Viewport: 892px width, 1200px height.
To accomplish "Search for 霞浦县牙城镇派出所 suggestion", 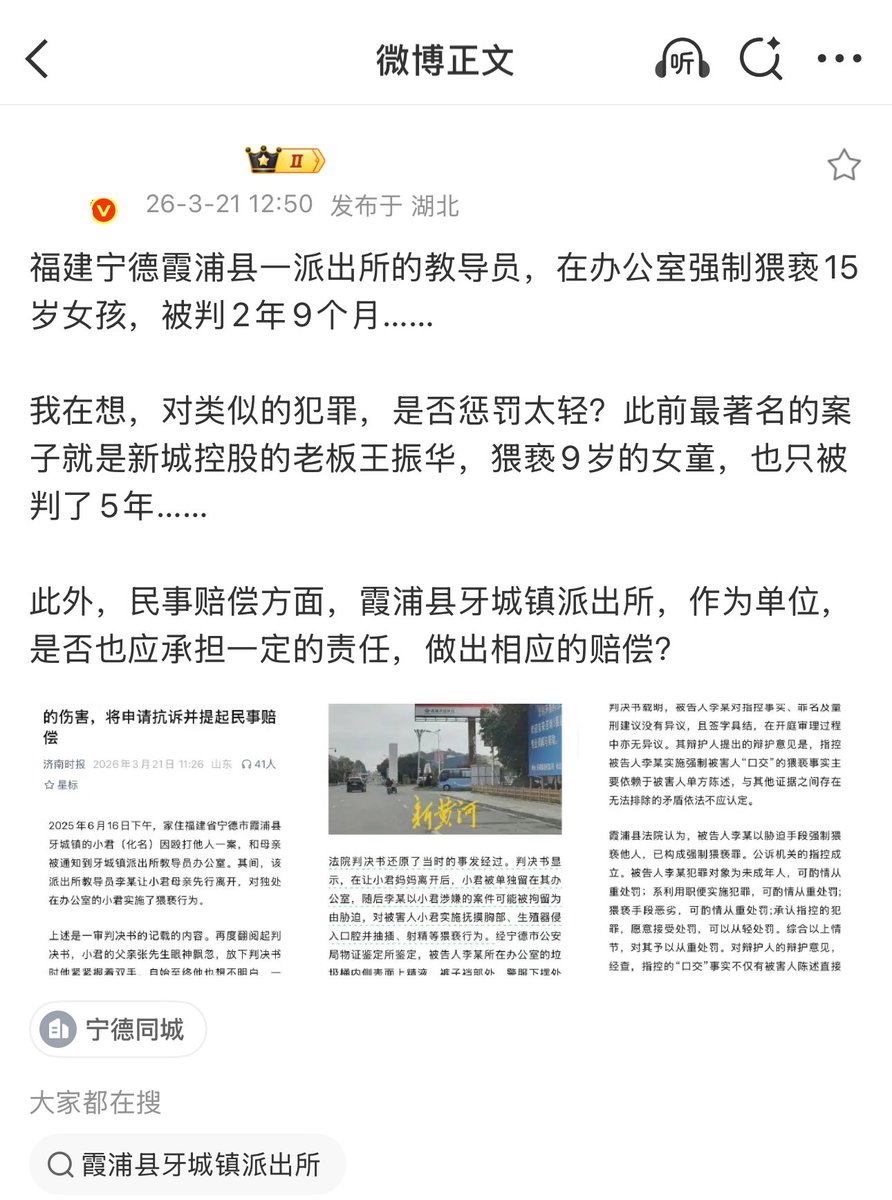I will coord(187,1165).
